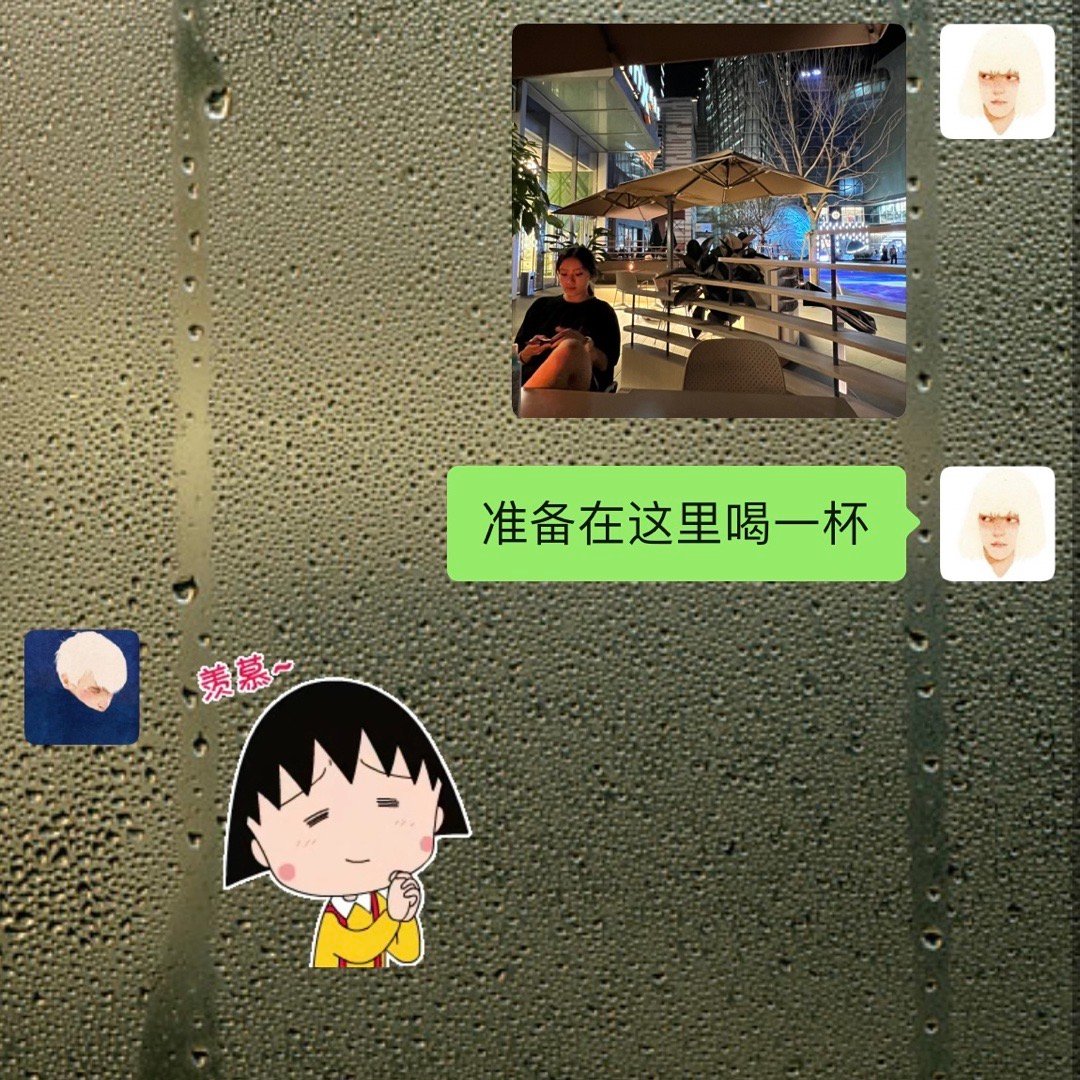The image size is (1080, 1080).
Task: Open the photo message of the outdoor café
Action: click(708, 220)
